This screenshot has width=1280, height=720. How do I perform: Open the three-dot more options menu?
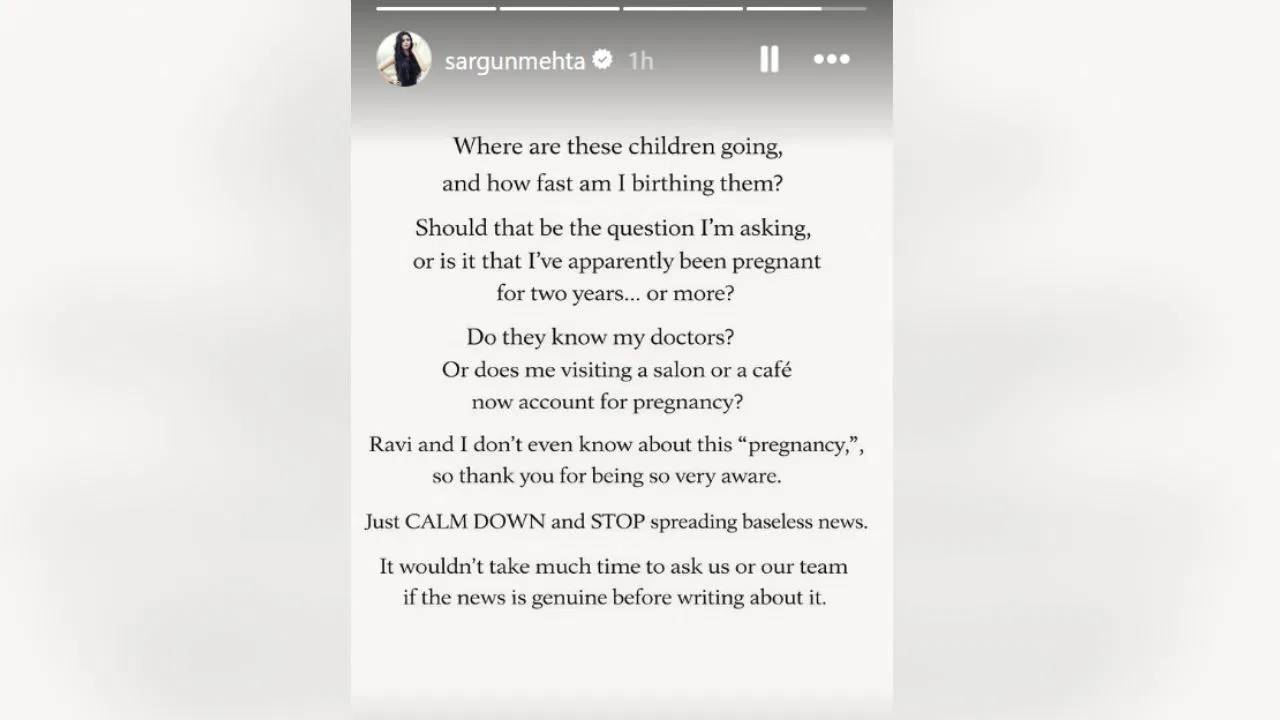click(831, 60)
